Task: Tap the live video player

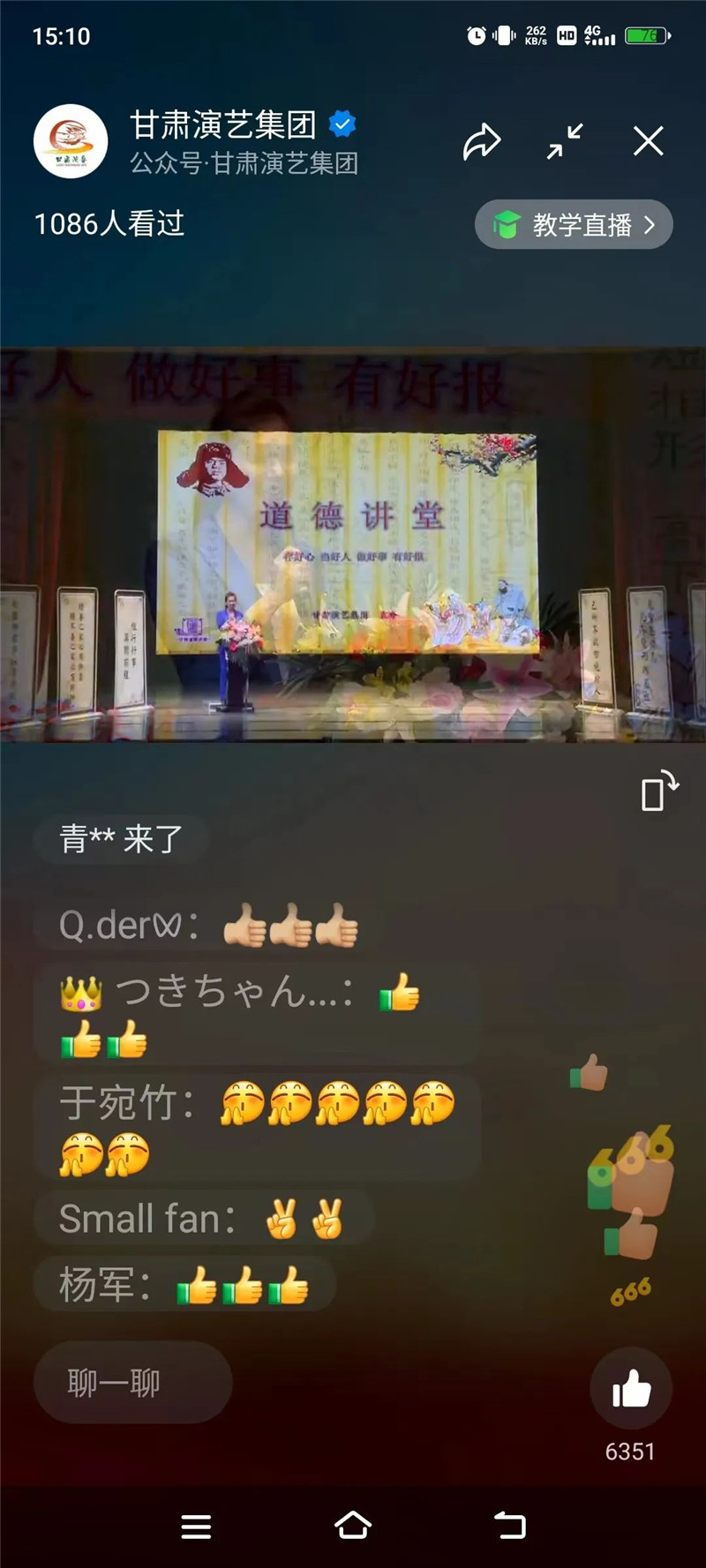Action: tap(353, 543)
